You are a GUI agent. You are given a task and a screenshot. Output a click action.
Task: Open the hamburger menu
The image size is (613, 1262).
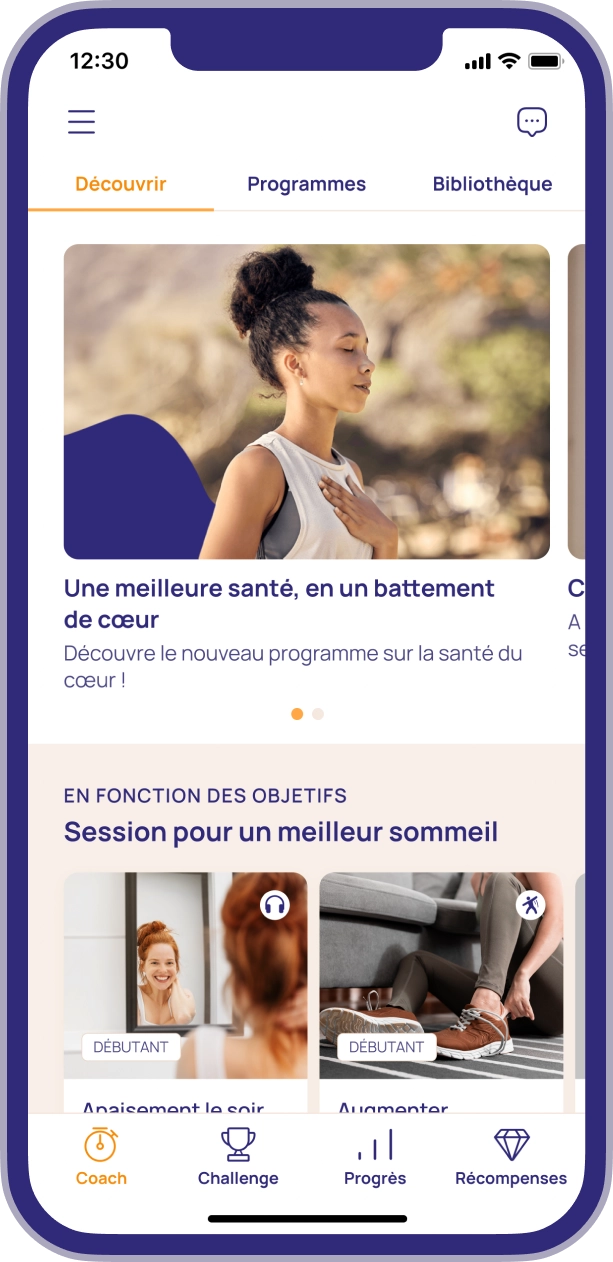point(82,122)
